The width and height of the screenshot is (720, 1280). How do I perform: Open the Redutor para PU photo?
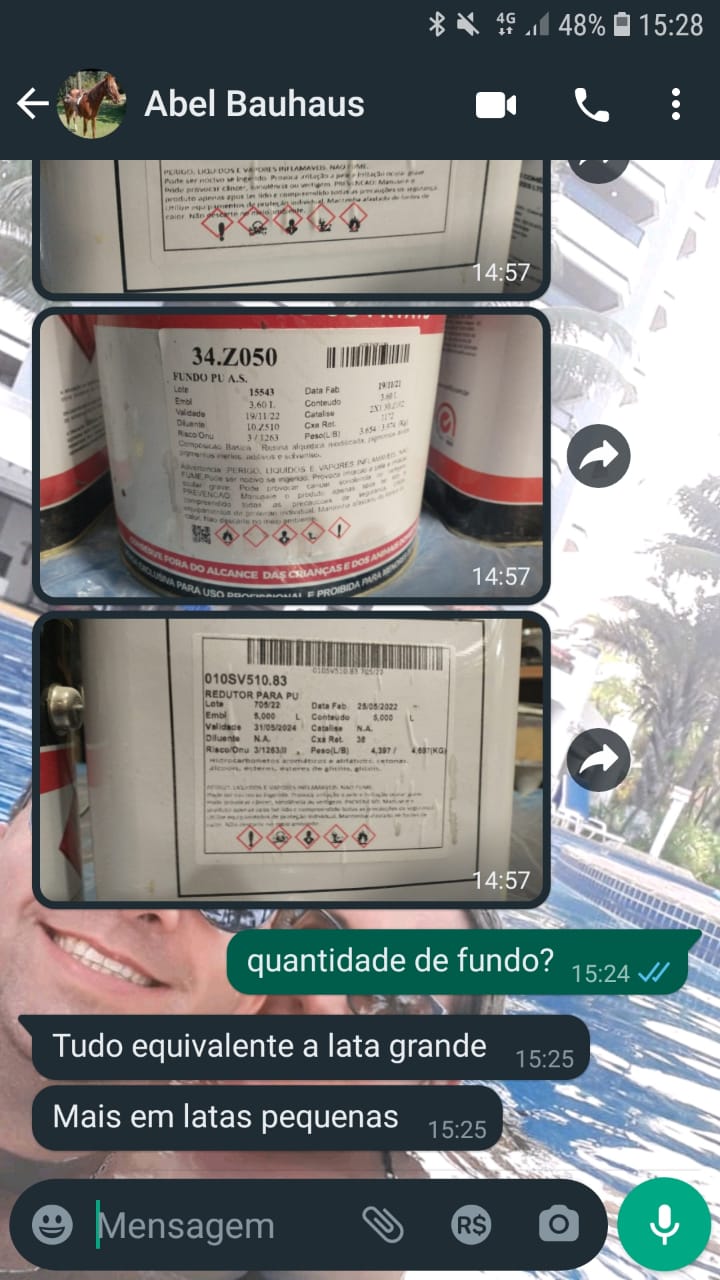coord(291,759)
